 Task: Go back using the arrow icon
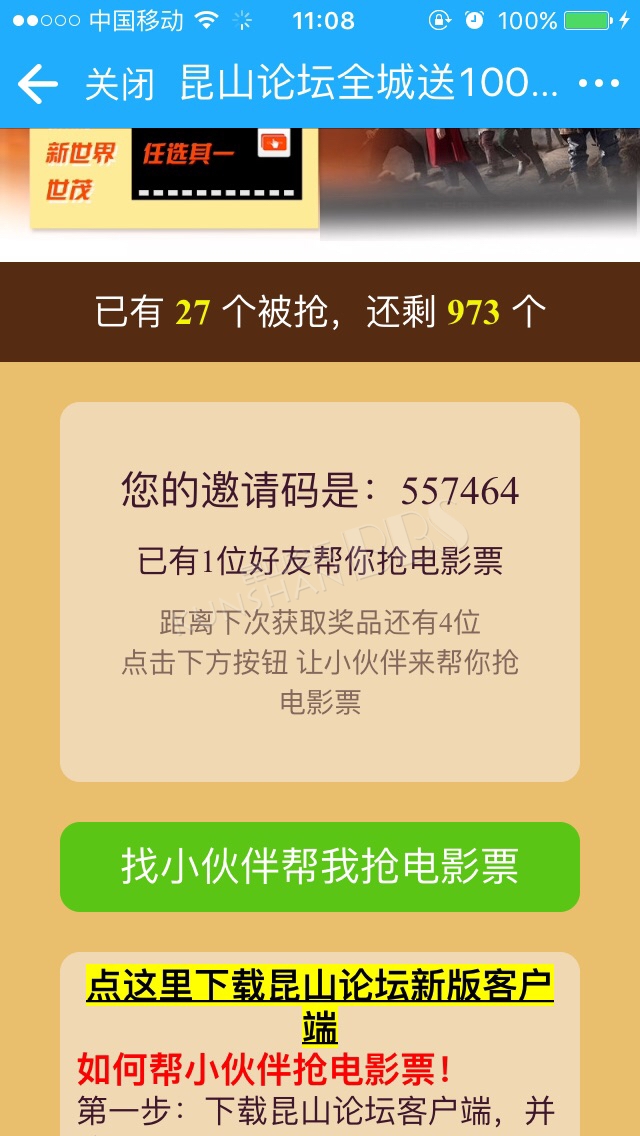38,84
